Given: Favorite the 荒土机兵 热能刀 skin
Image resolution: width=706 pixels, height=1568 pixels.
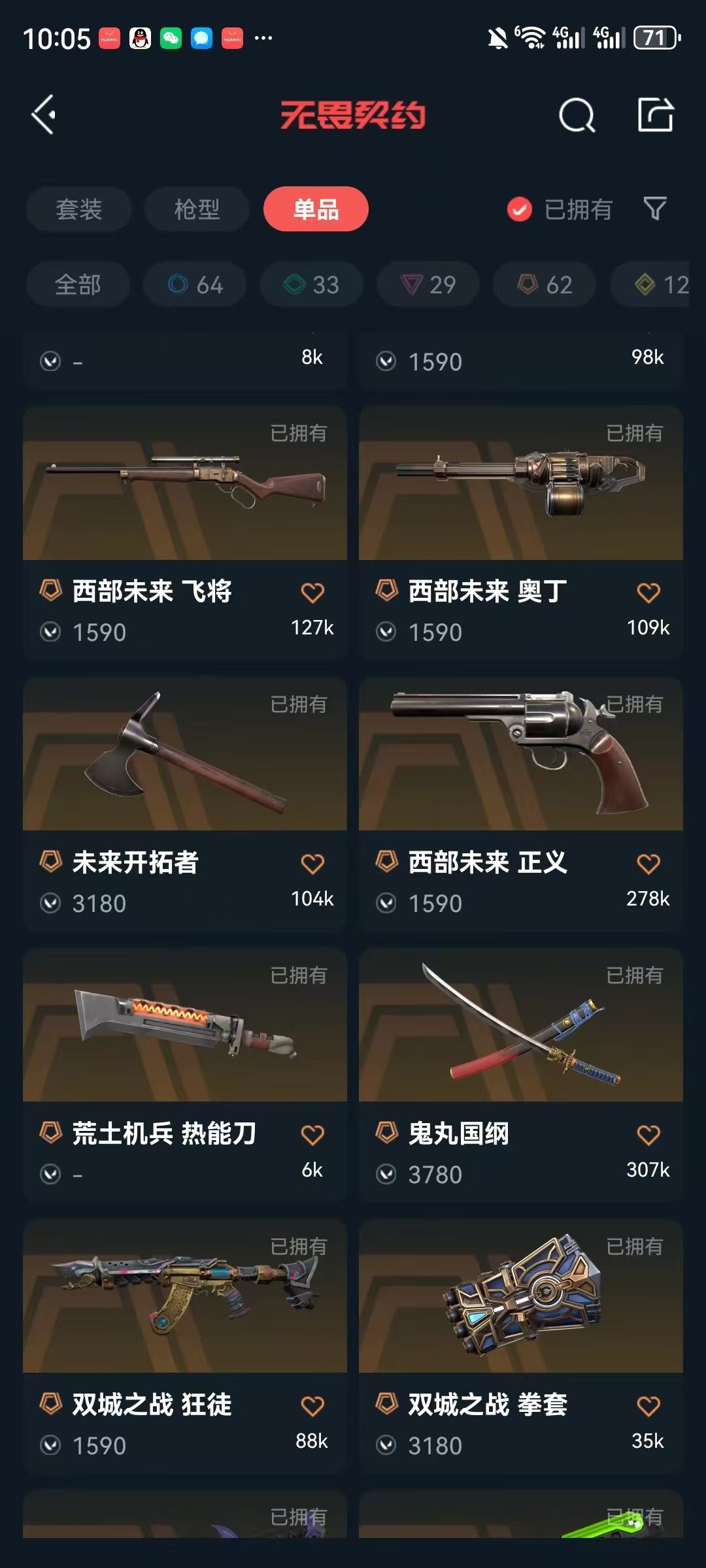Looking at the screenshot, I should tap(312, 1135).
